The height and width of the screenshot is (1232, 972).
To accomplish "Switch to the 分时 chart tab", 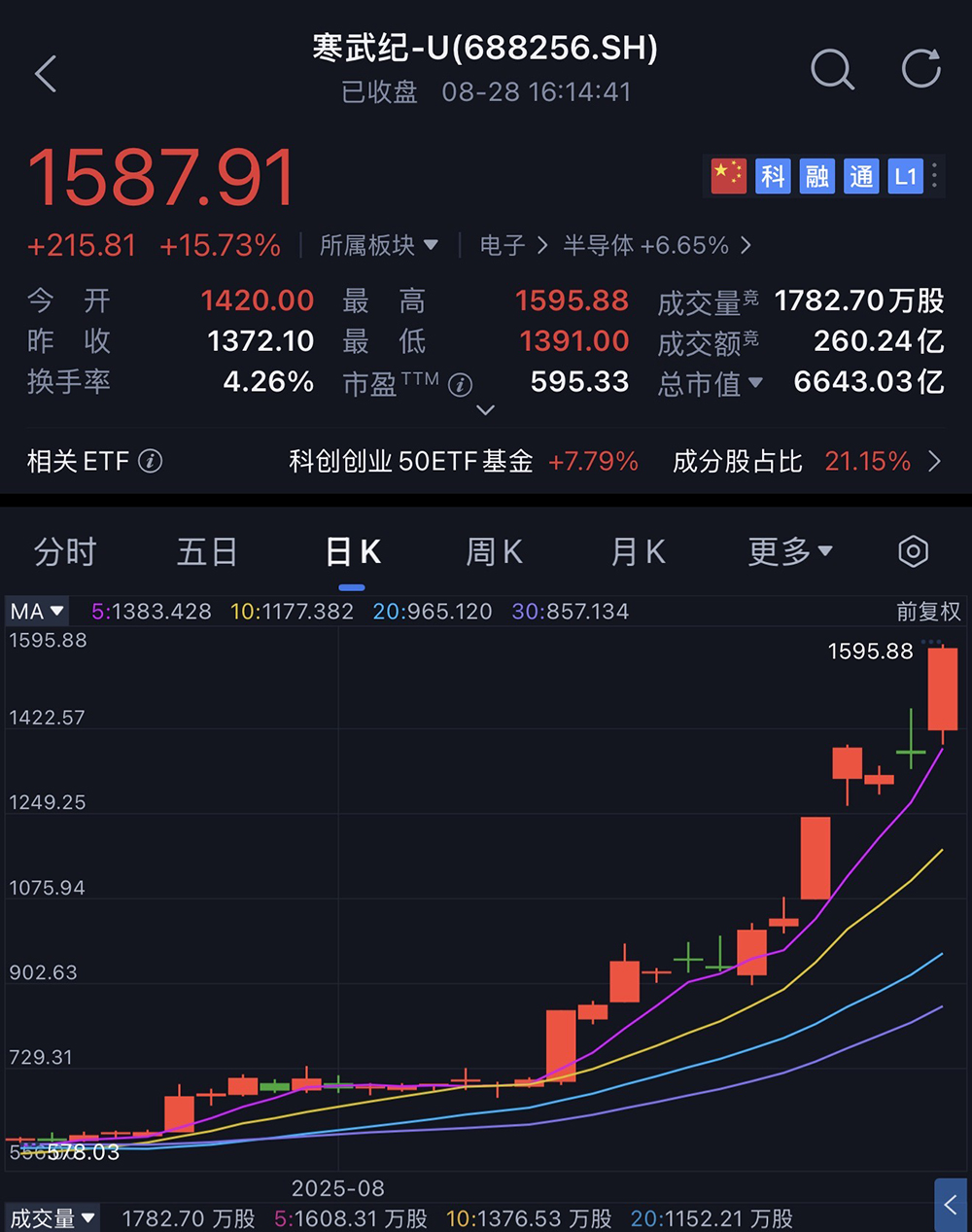I will (x=65, y=552).
